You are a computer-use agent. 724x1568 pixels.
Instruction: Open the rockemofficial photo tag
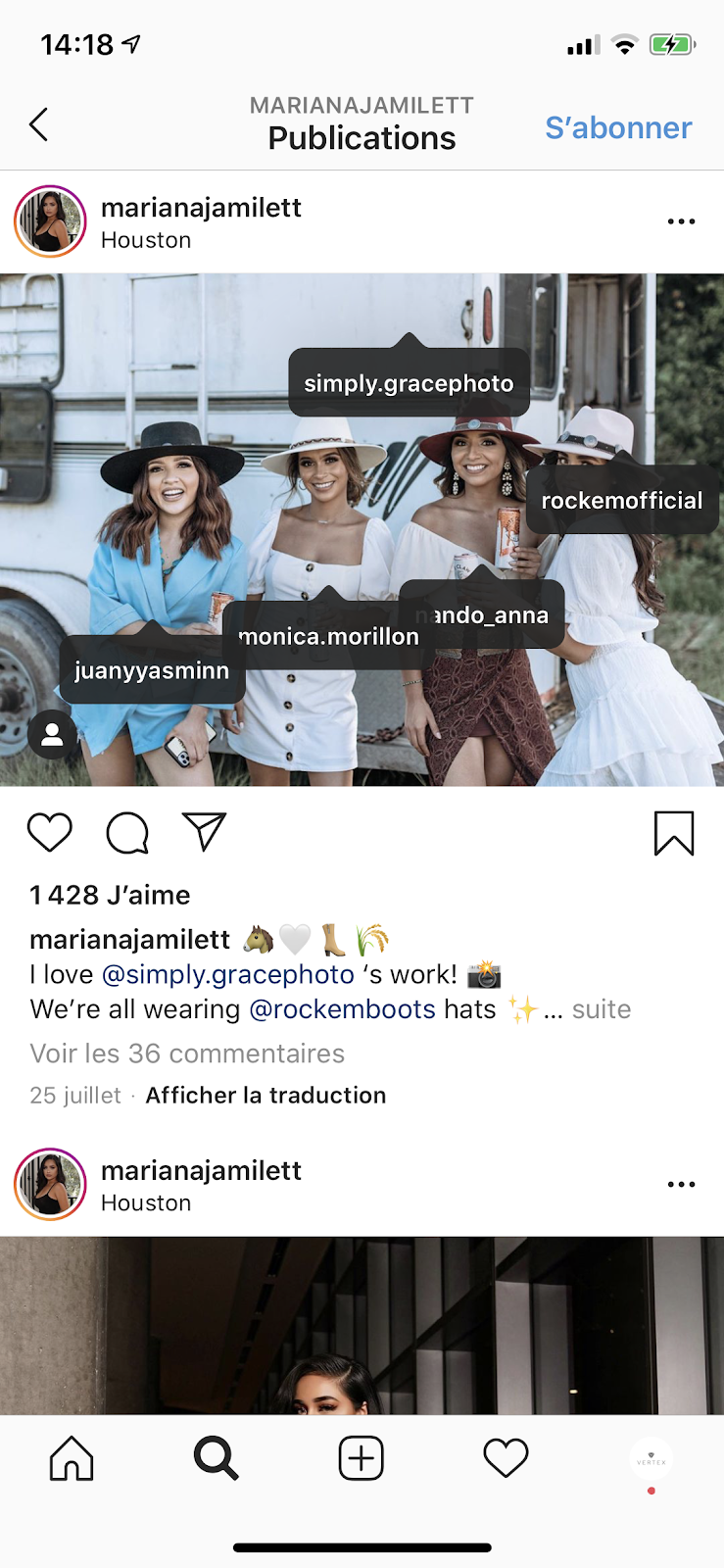coord(622,500)
